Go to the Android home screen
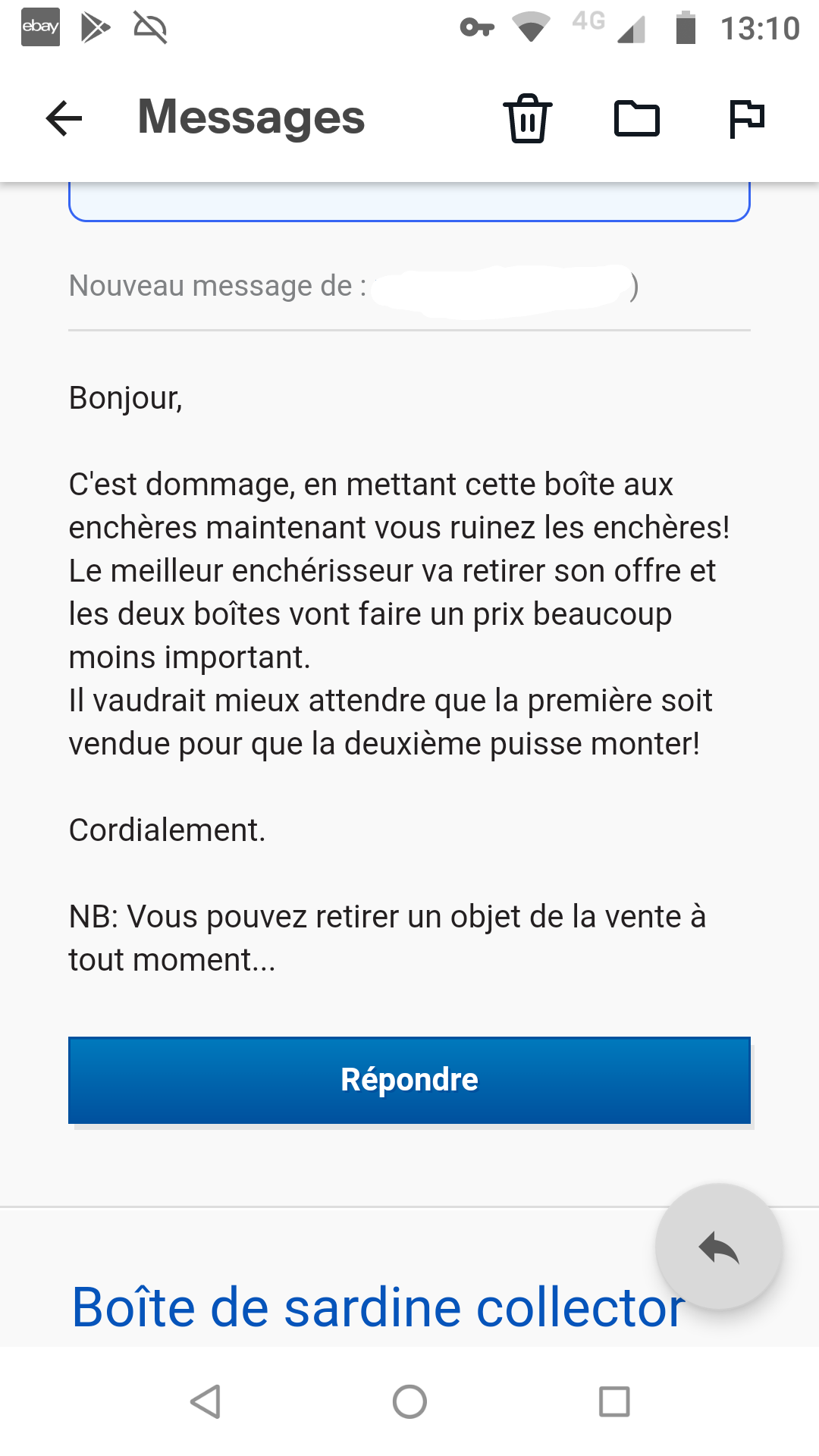 tap(409, 1401)
